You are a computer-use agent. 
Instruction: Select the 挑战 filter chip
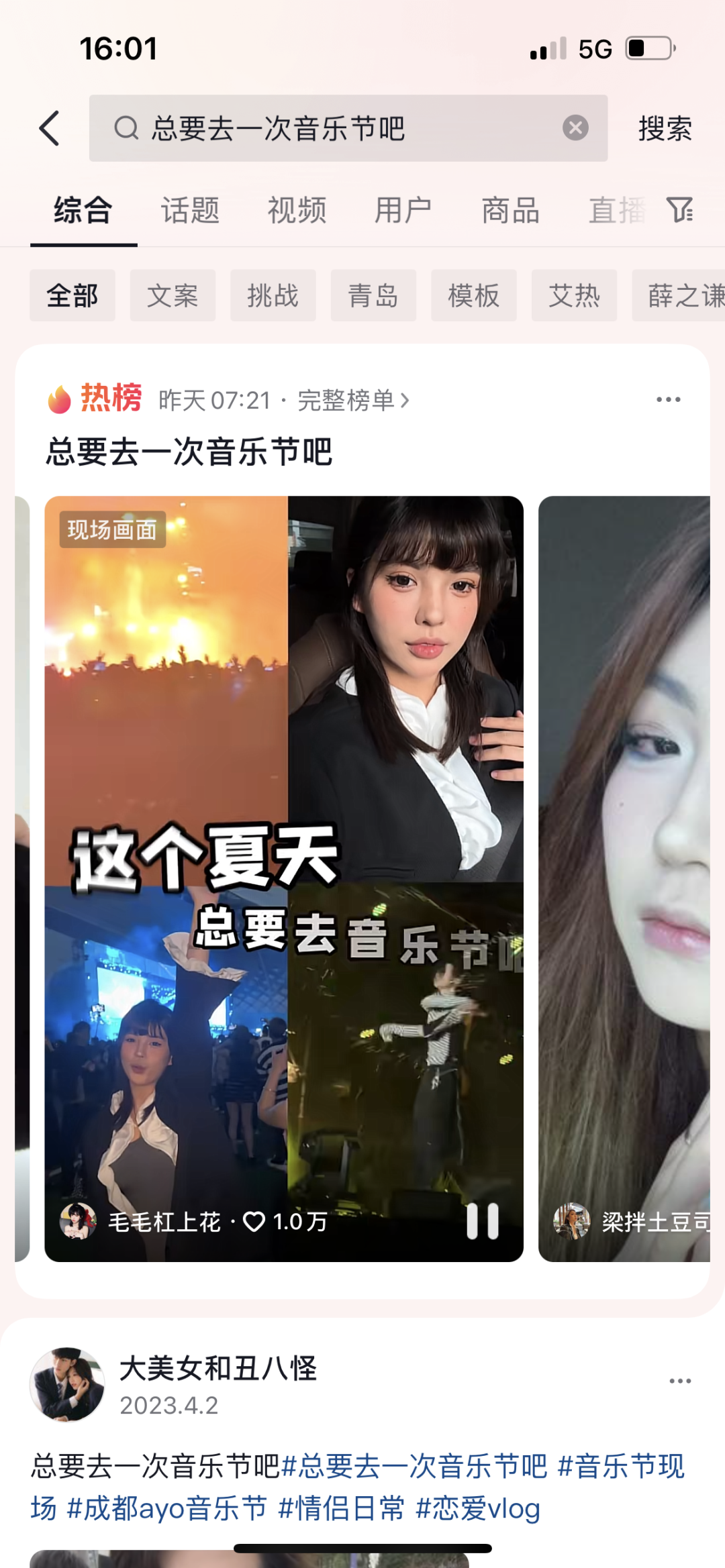click(273, 296)
